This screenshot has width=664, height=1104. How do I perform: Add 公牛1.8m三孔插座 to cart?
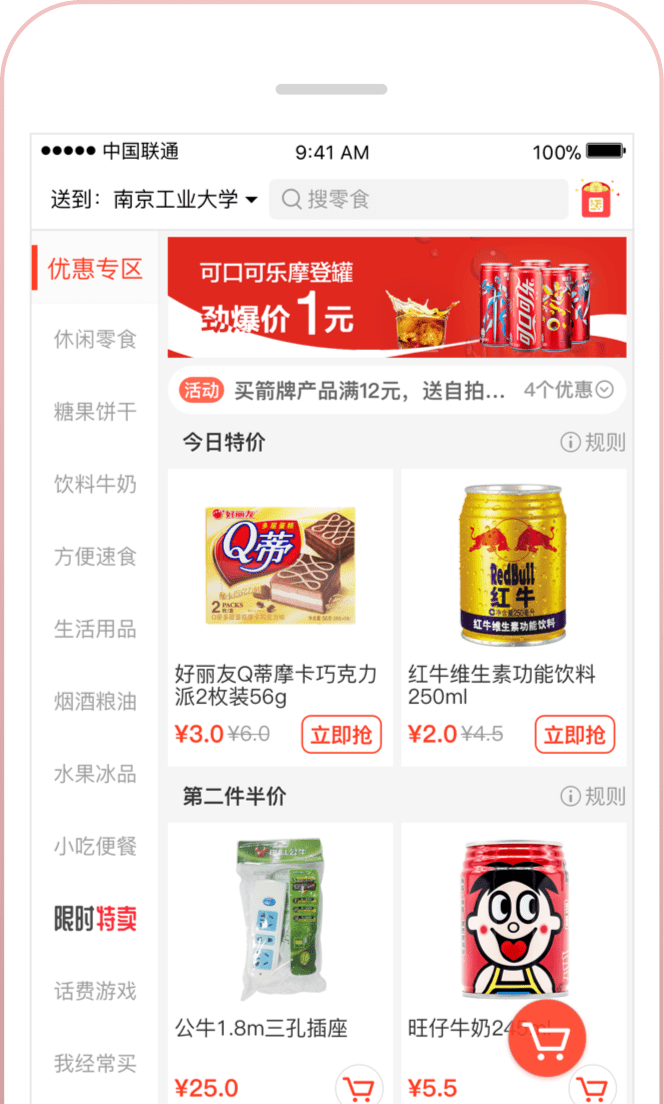pyautogui.click(x=357, y=1088)
